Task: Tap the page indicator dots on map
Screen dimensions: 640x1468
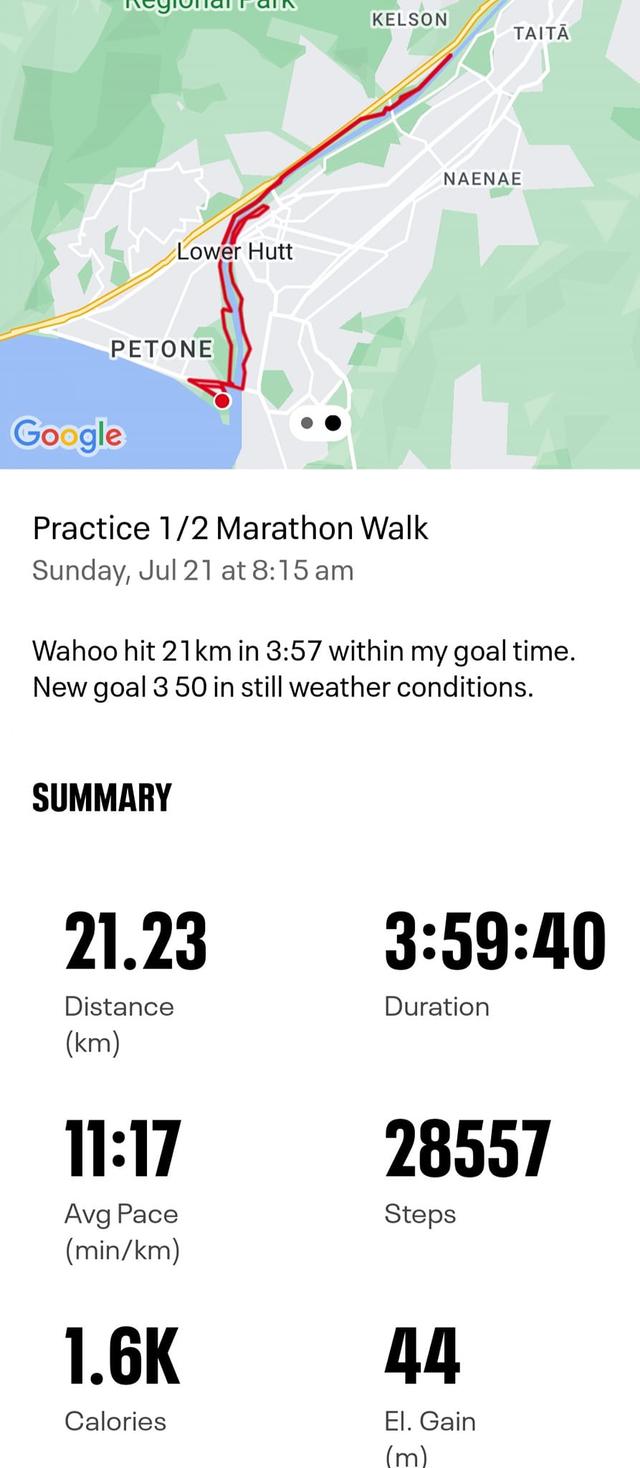Action: pos(320,423)
